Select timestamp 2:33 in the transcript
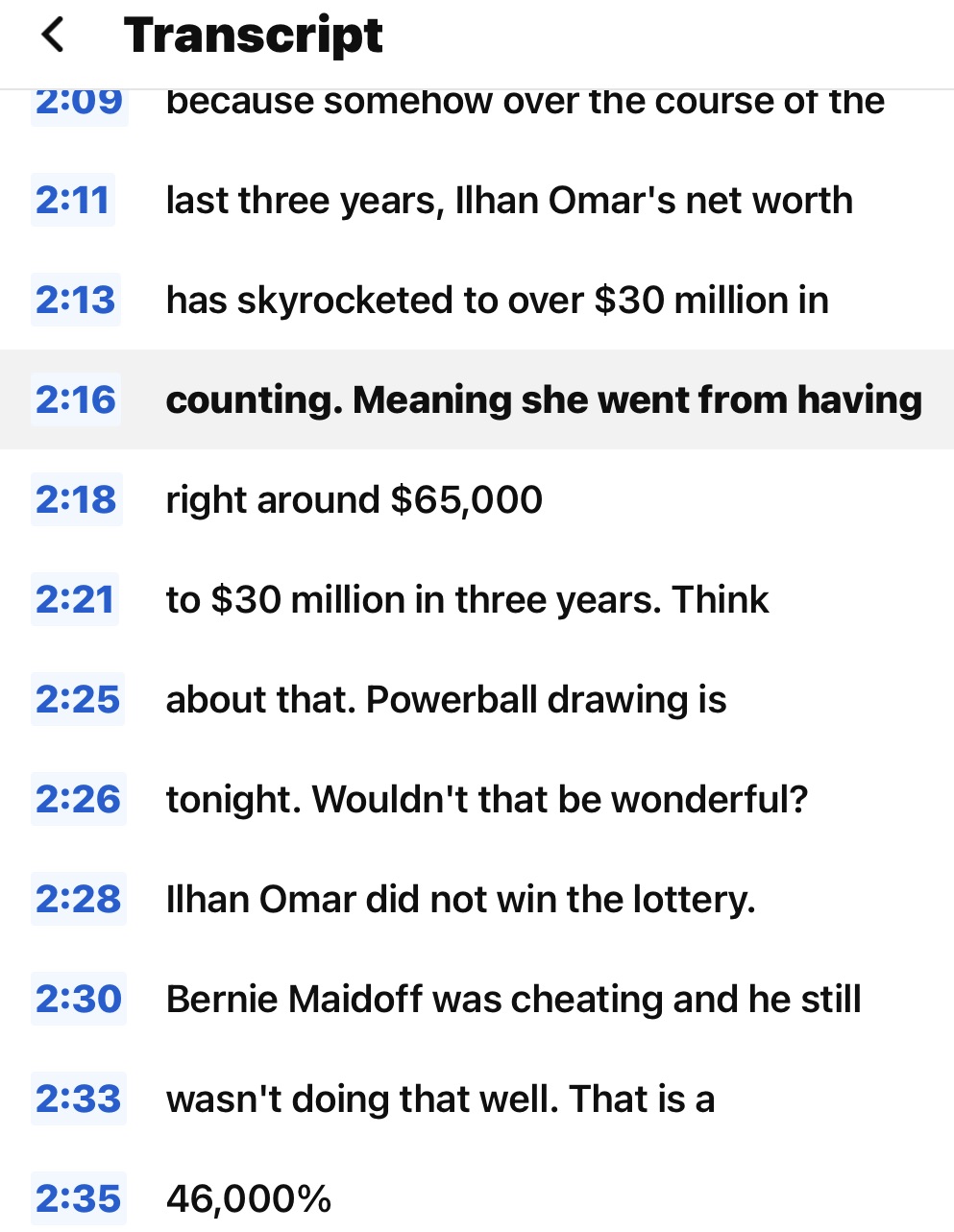 (x=77, y=1099)
